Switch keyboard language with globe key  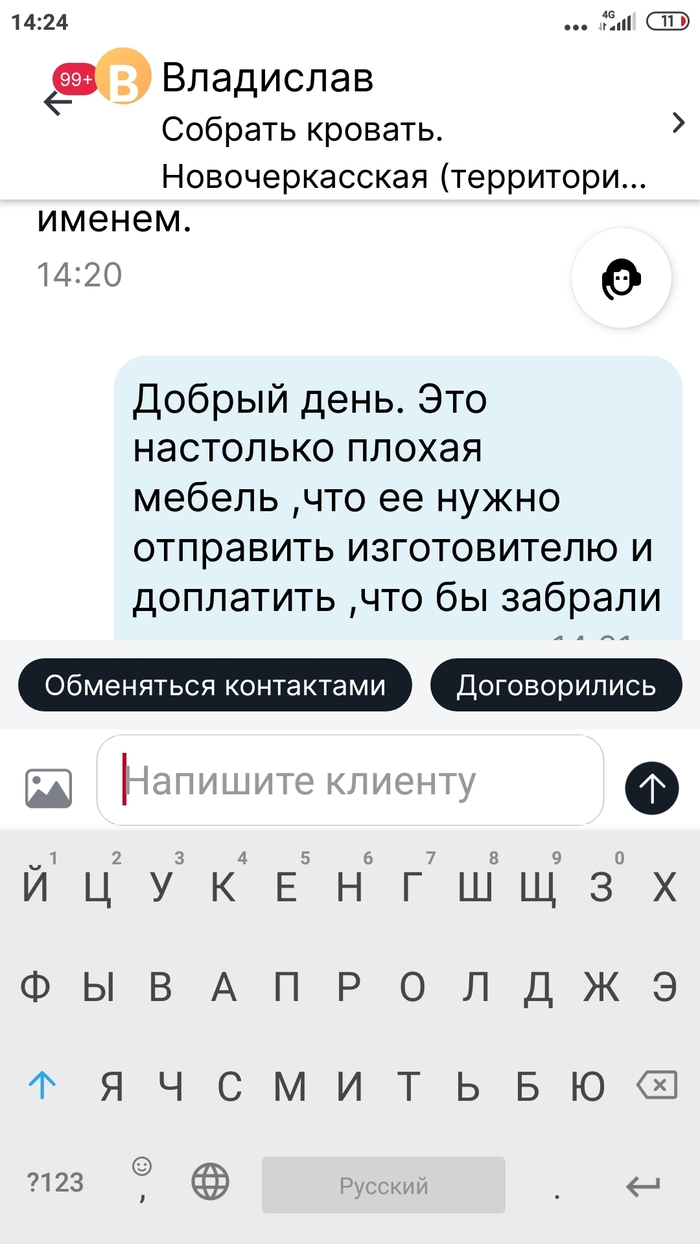click(210, 1183)
